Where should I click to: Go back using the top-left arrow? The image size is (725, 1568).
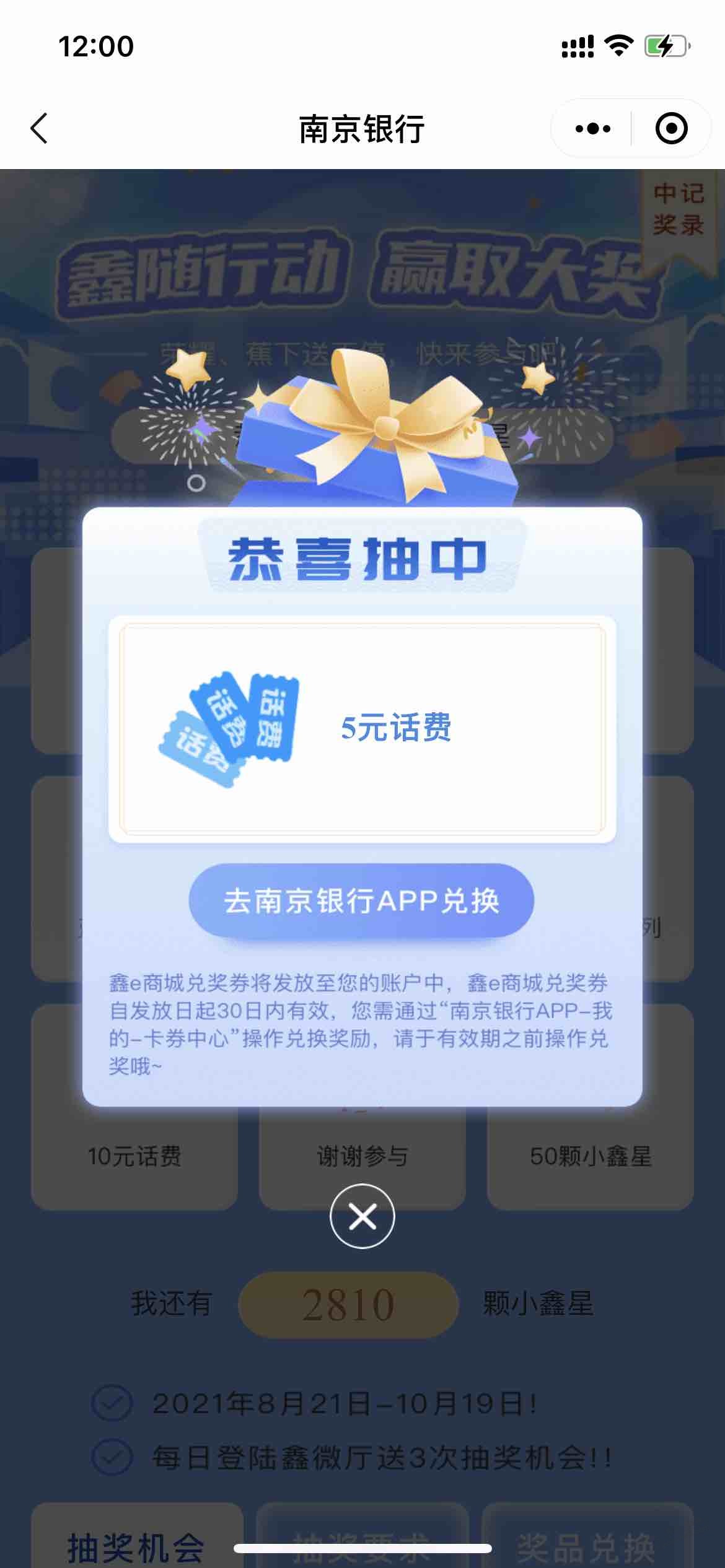pyautogui.click(x=39, y=129)
